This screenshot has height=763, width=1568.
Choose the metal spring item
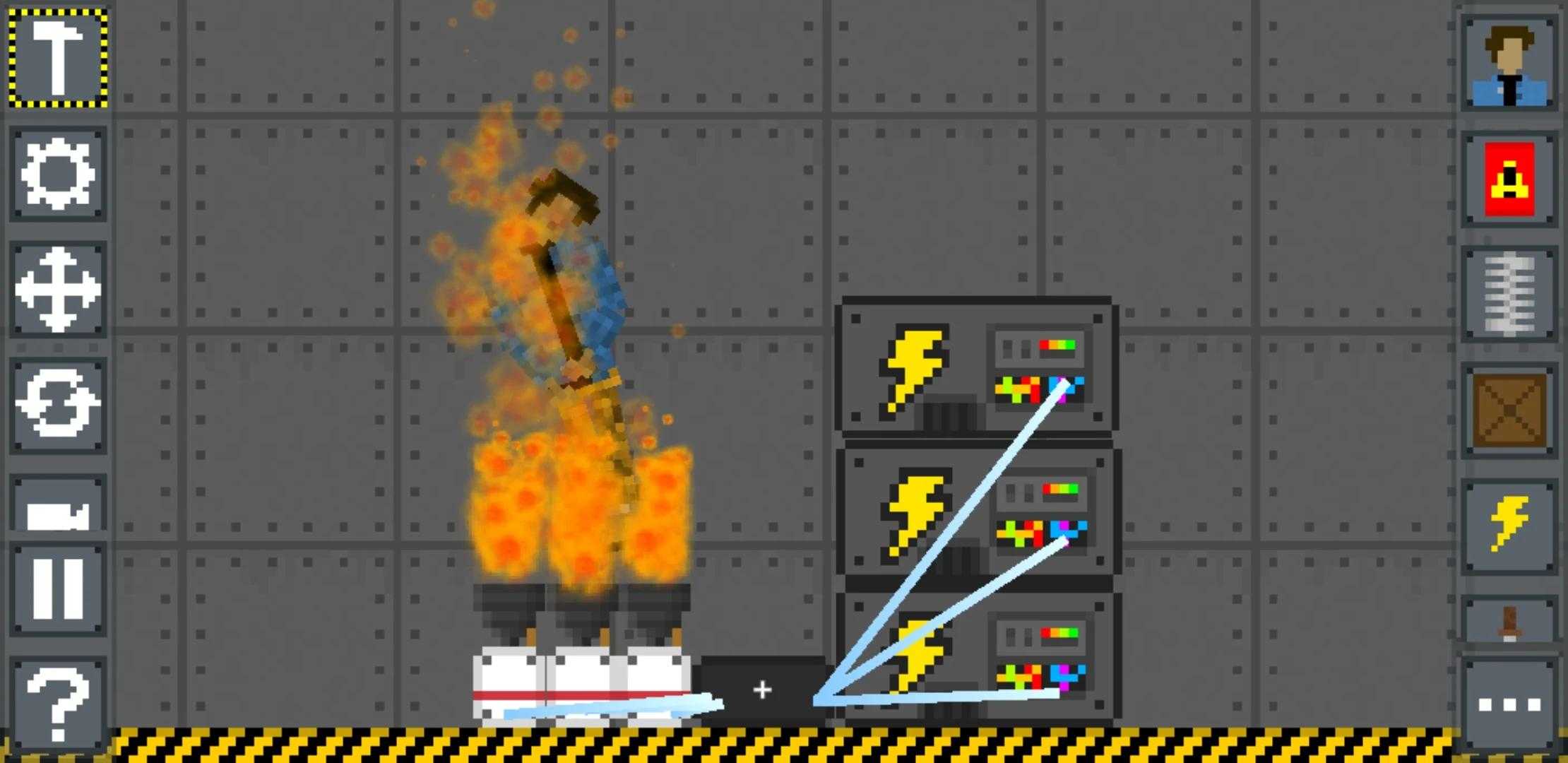[1509, 293]
